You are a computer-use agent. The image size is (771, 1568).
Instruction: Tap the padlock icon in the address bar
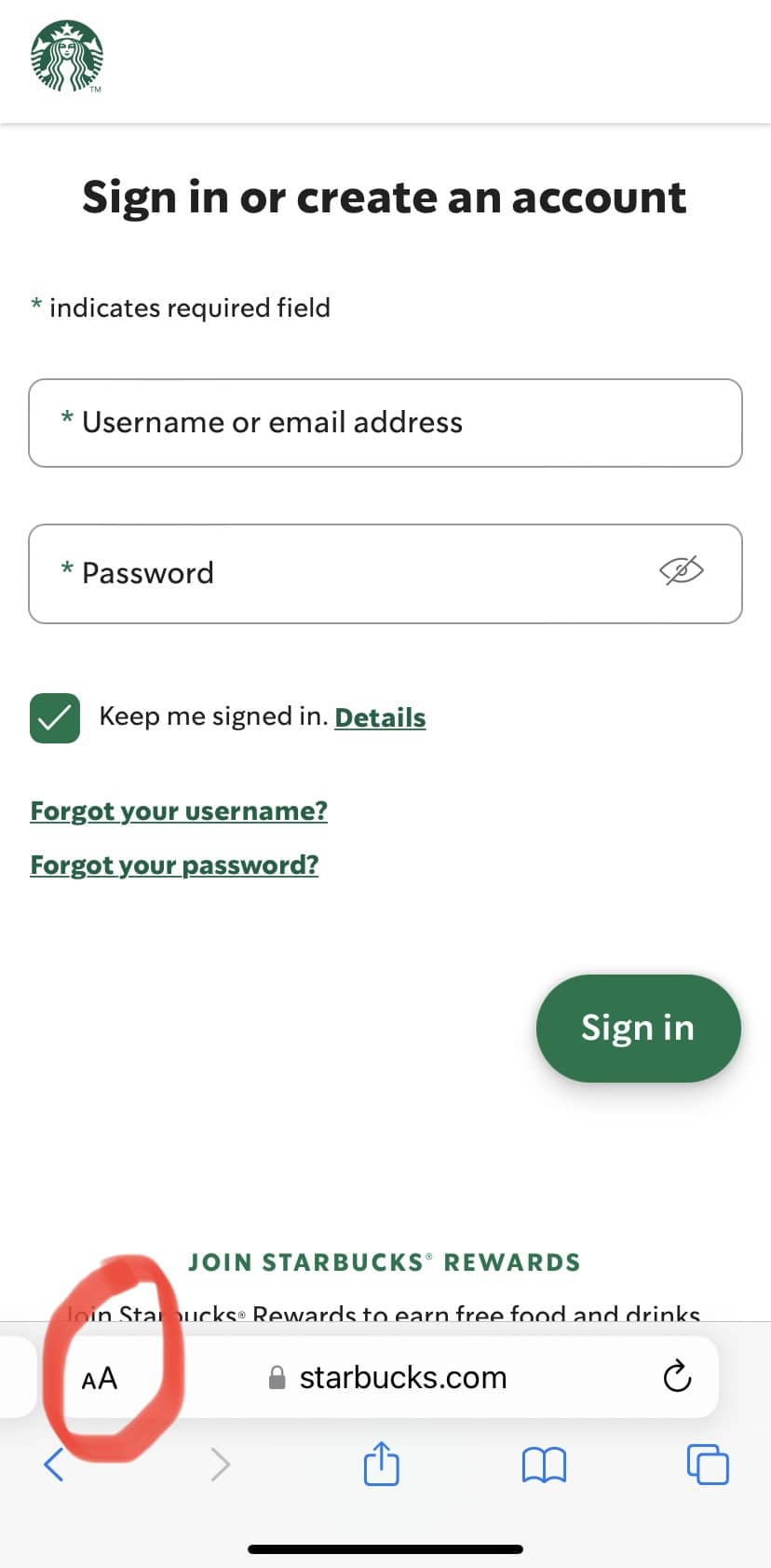click(277, 1377)
